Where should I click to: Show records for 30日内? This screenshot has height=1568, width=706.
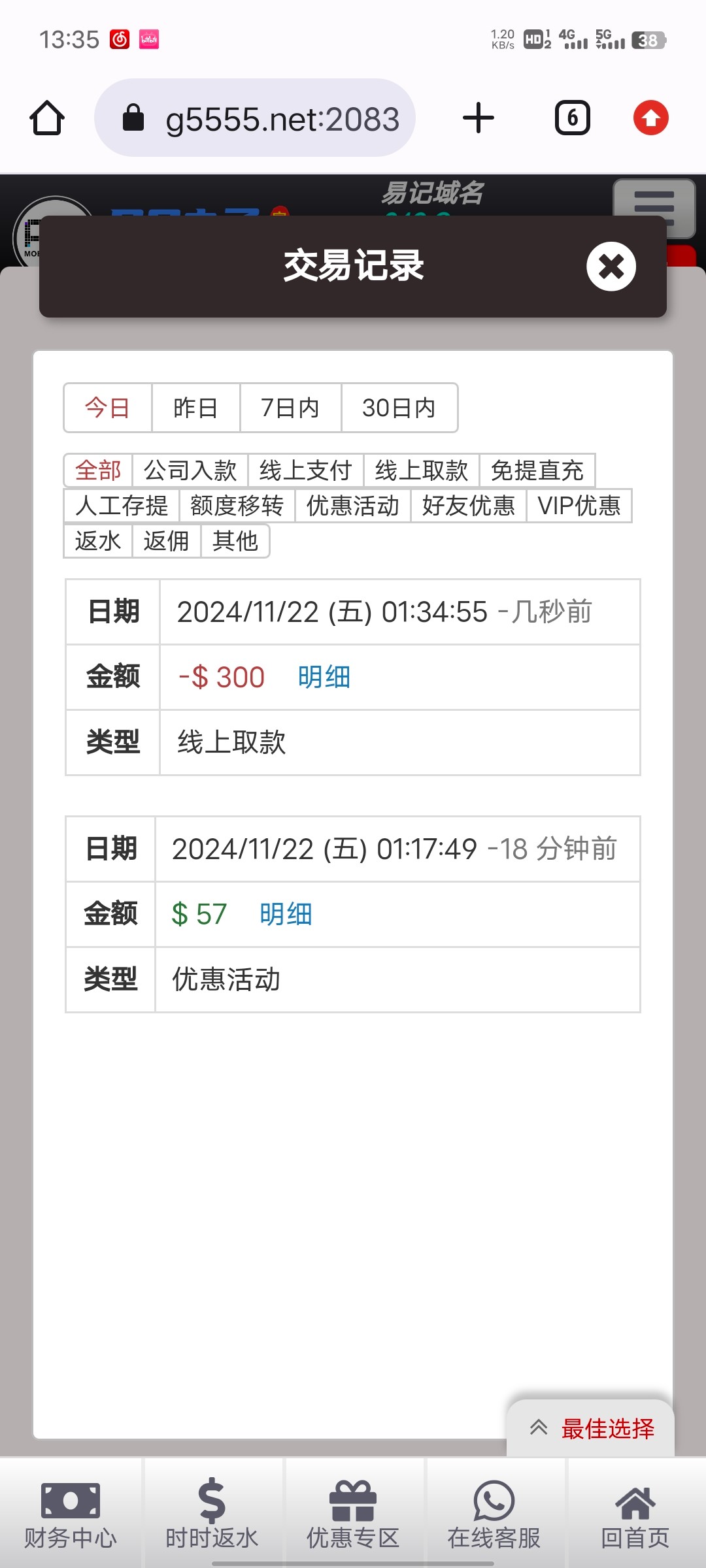(399, 408)
